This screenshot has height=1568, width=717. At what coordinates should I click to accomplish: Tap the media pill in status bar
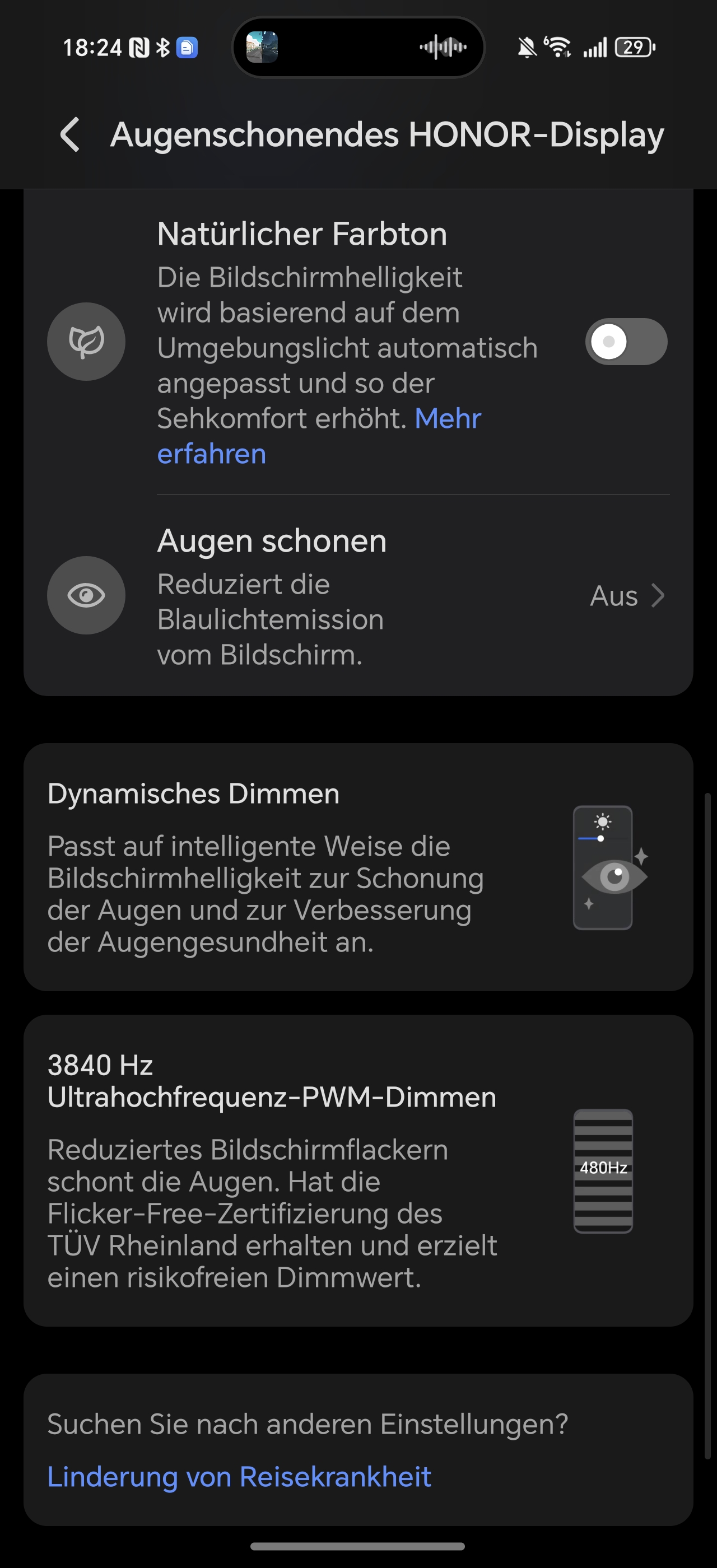coord(358,47)
